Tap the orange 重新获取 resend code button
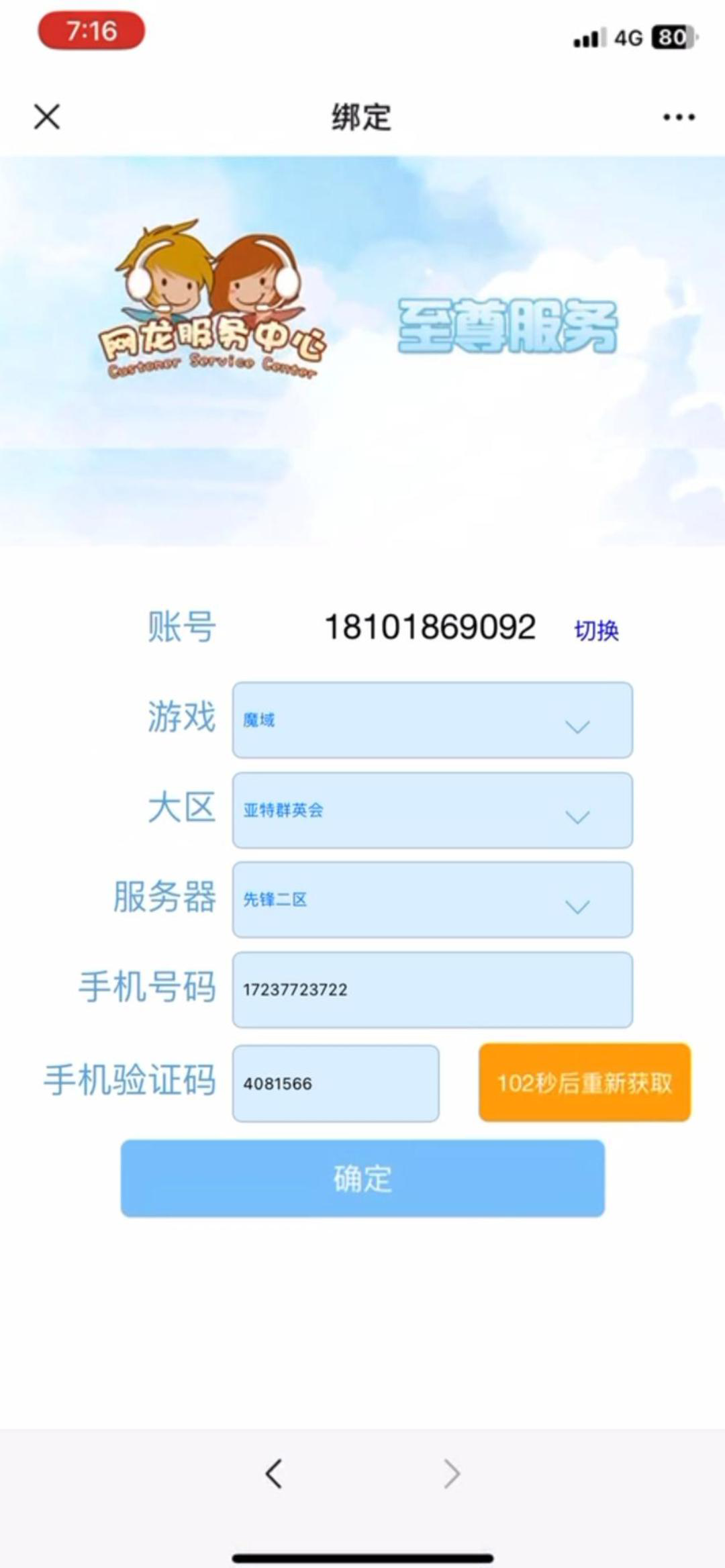 [x=585, y=1082]
